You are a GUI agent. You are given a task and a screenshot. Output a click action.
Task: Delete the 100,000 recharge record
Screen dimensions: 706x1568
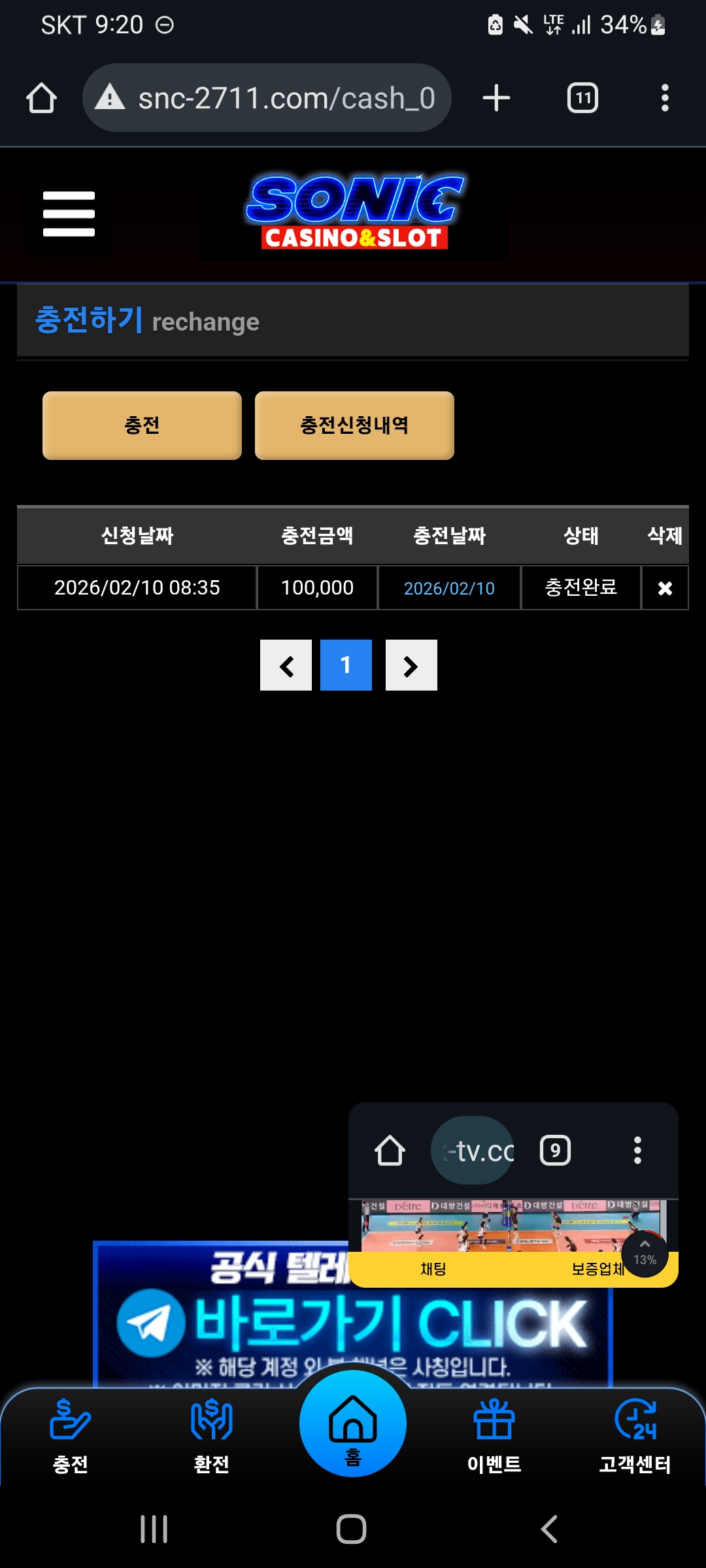(665, 588)
